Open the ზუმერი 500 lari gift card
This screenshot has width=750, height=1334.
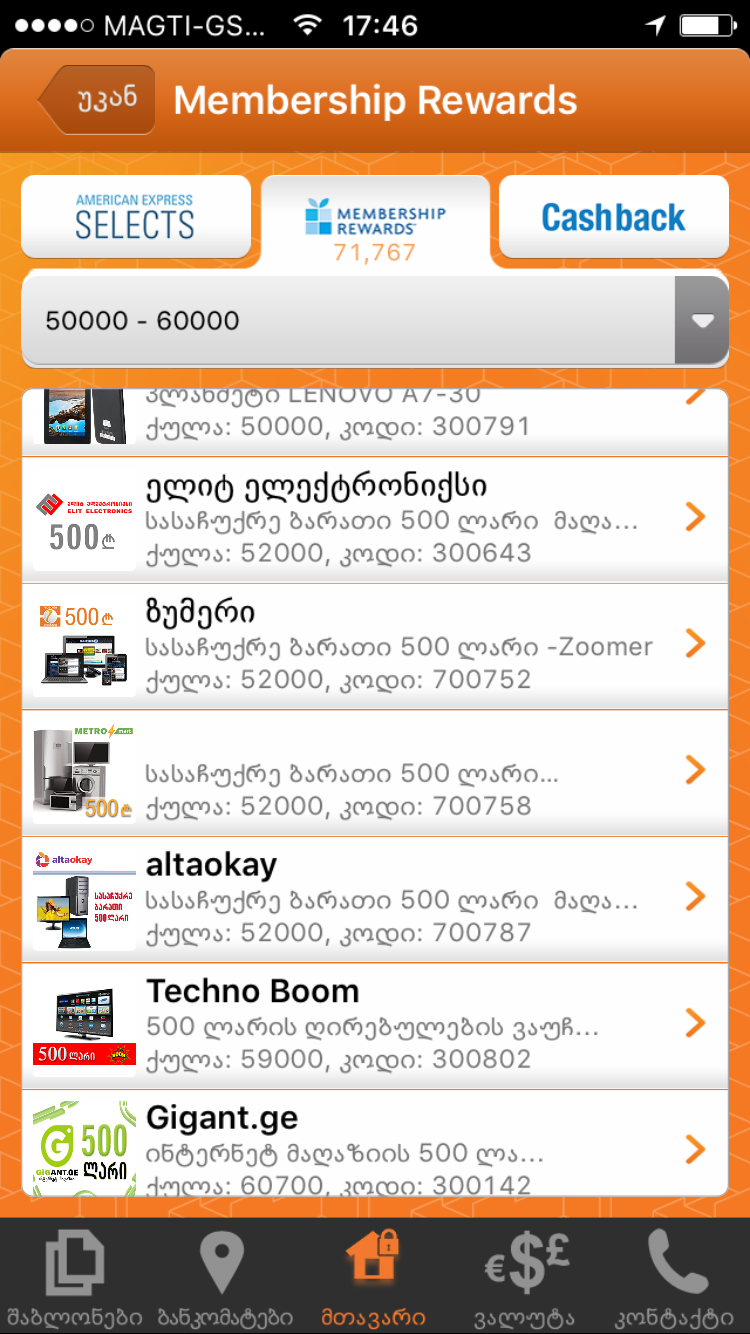click(375, 645)
